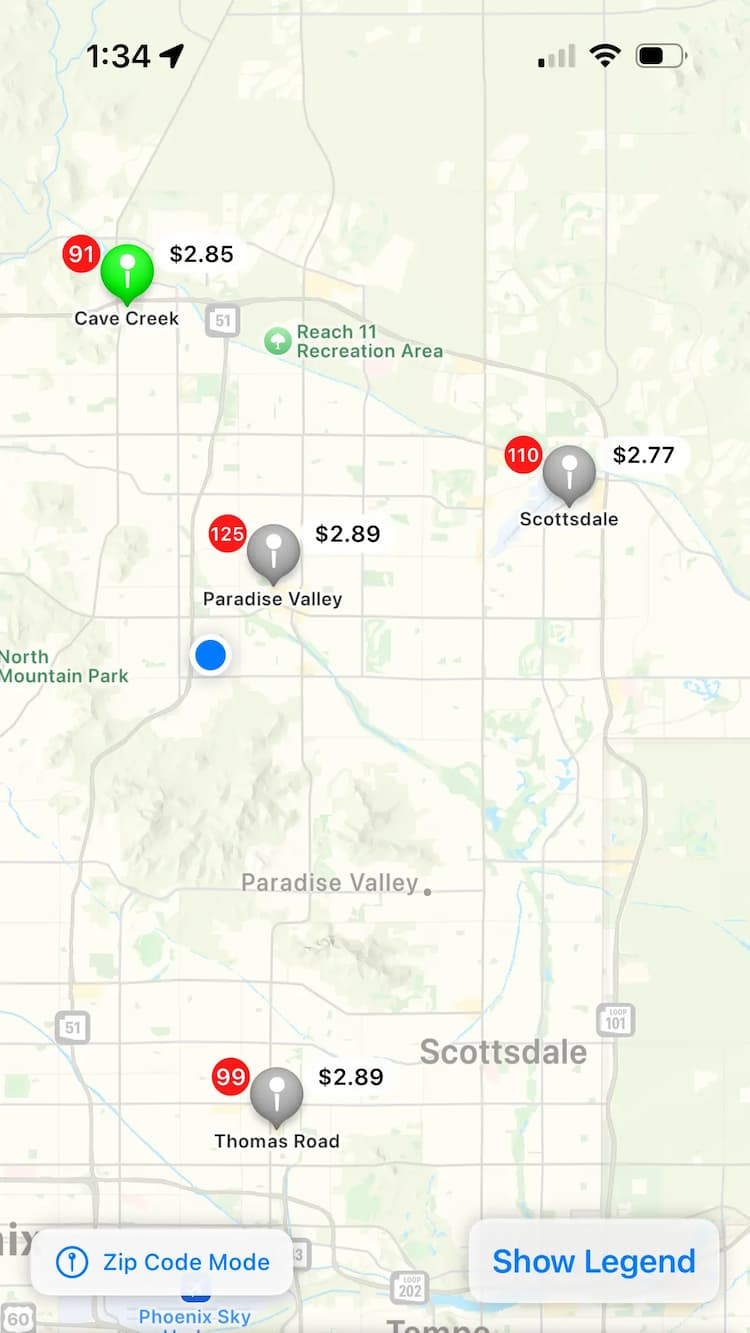Click the Loop 202 shield at the bottom
The height and width of the screenshot is (1333, 750).
pos(408,1289)
